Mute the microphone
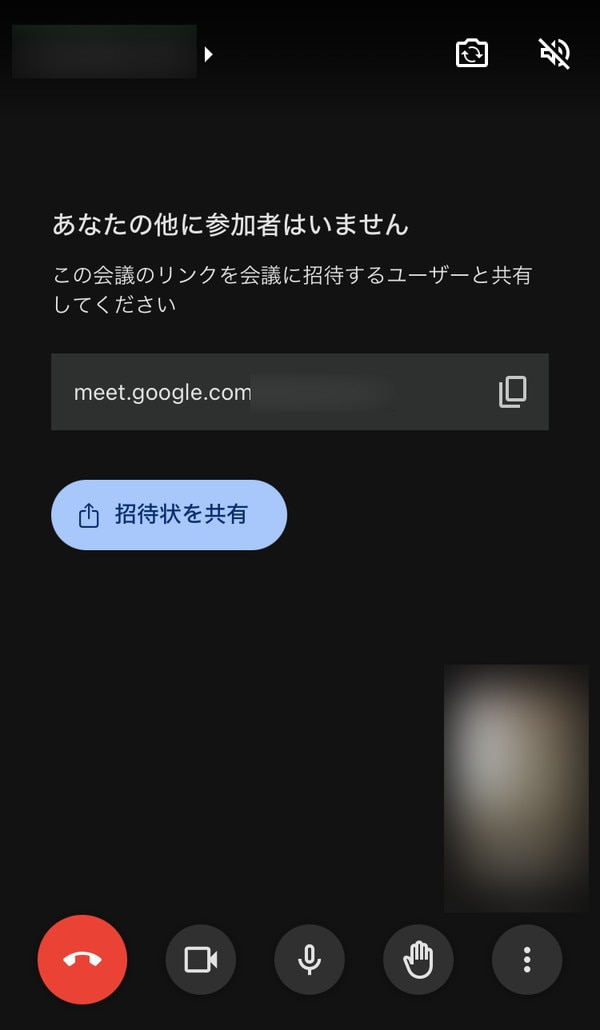This screenshot has width=600, height=1030. click(x=309, y=960)
